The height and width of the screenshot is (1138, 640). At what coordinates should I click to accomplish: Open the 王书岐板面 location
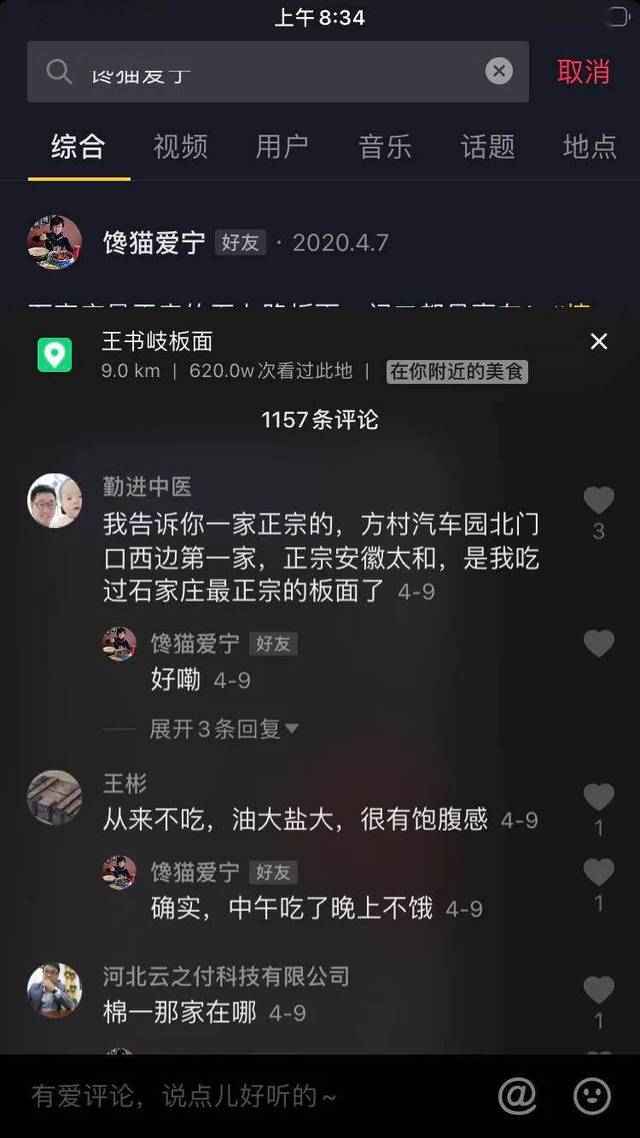(x=157, y=342)
